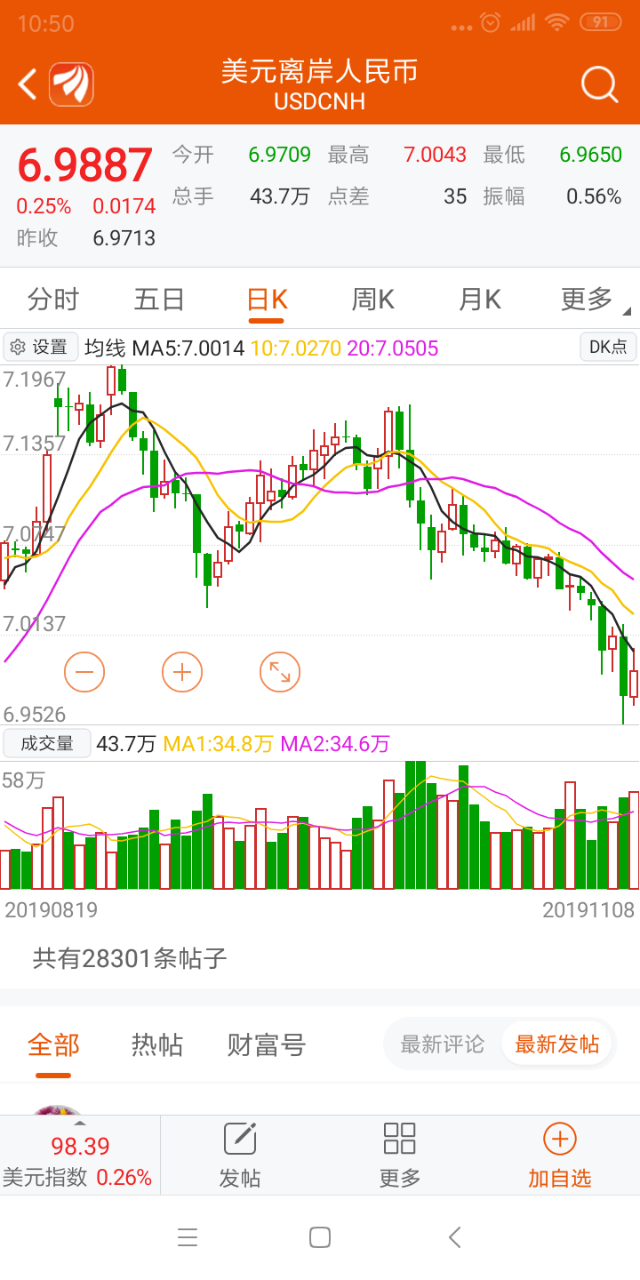Open the 财富号 tab
The width and height of the screenshot is (640, 1280).
(x=266, y=1045)
